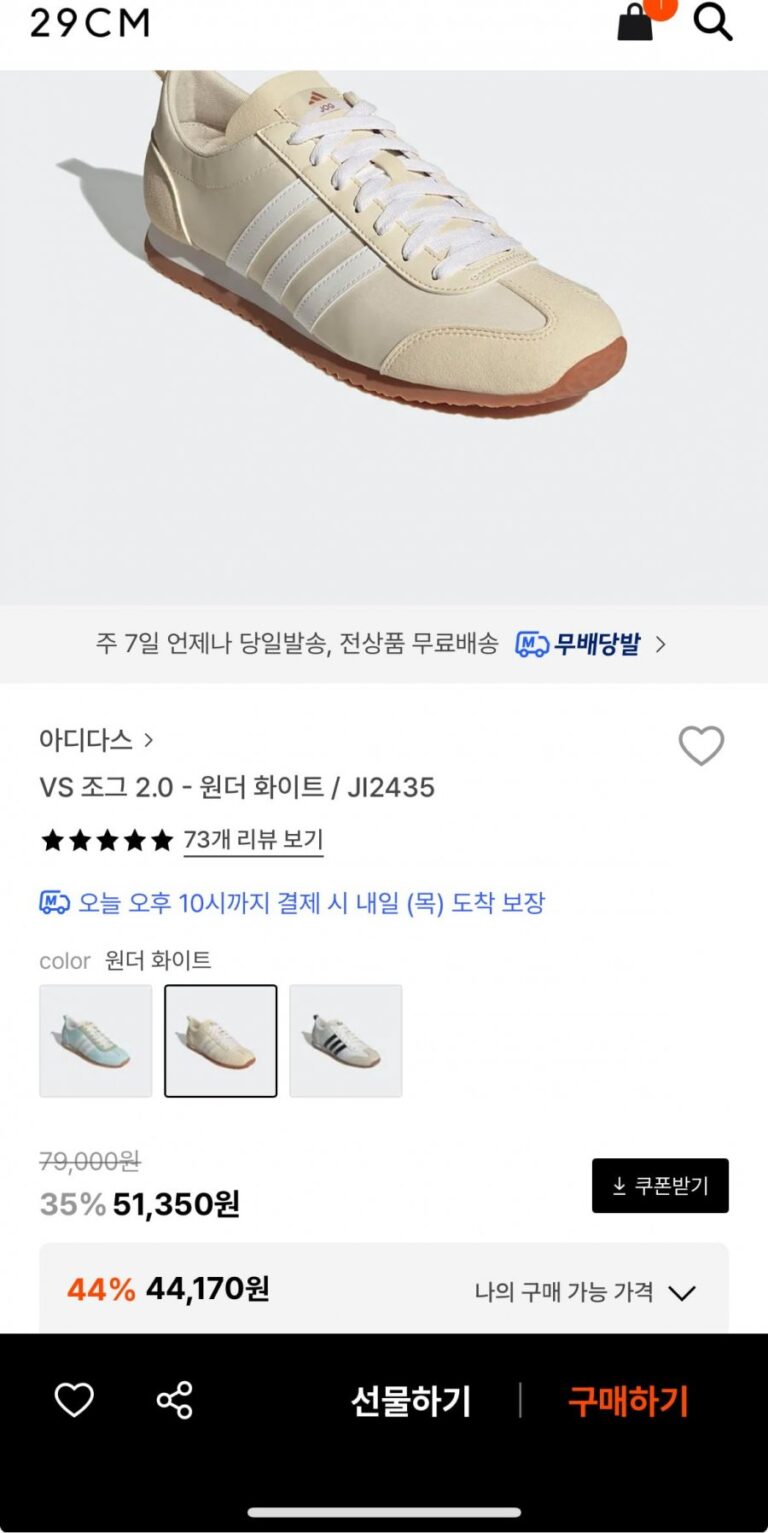Share this product
Image resolution: width=768 pixels, height=1533 pixels.
(175, 1400)
